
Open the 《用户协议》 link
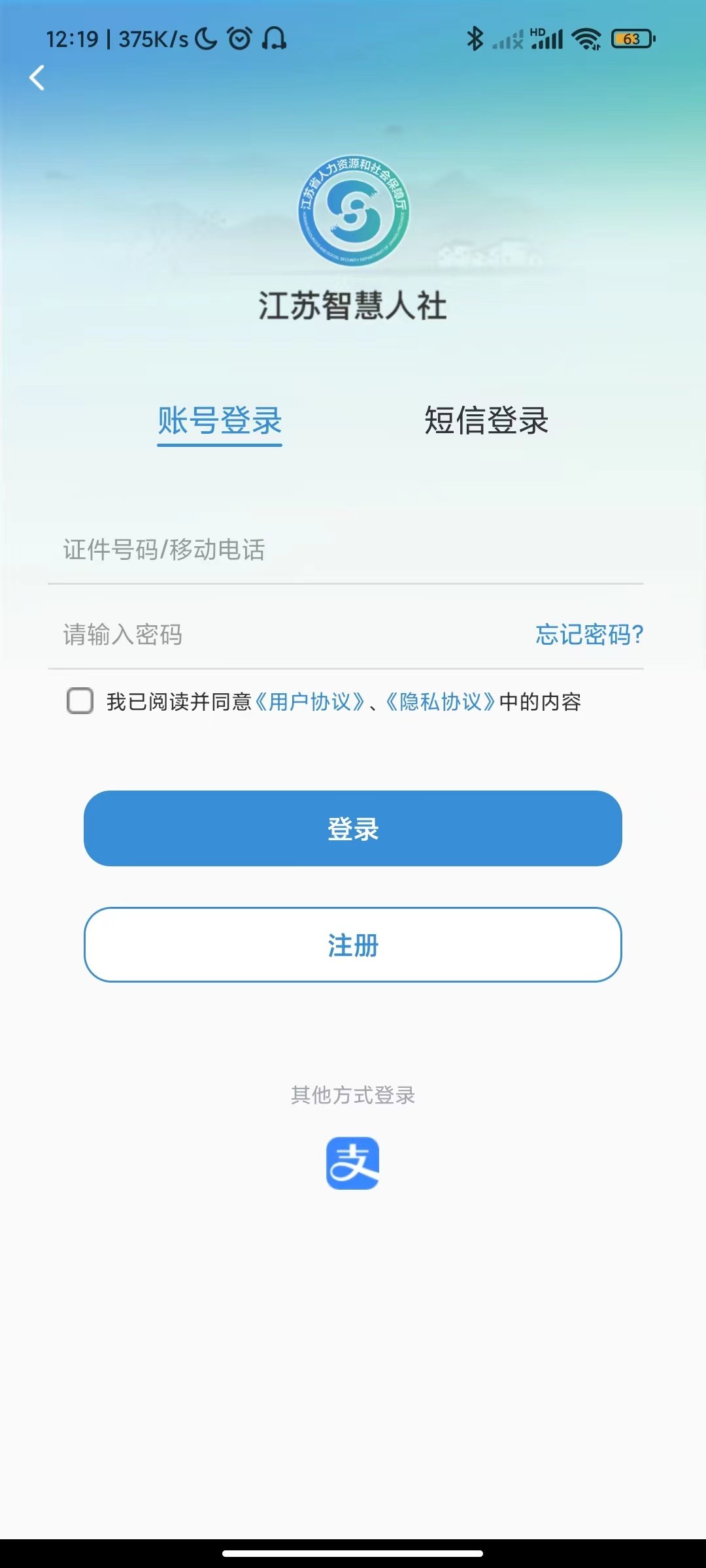pyautogui.click(x=310, y=702)
